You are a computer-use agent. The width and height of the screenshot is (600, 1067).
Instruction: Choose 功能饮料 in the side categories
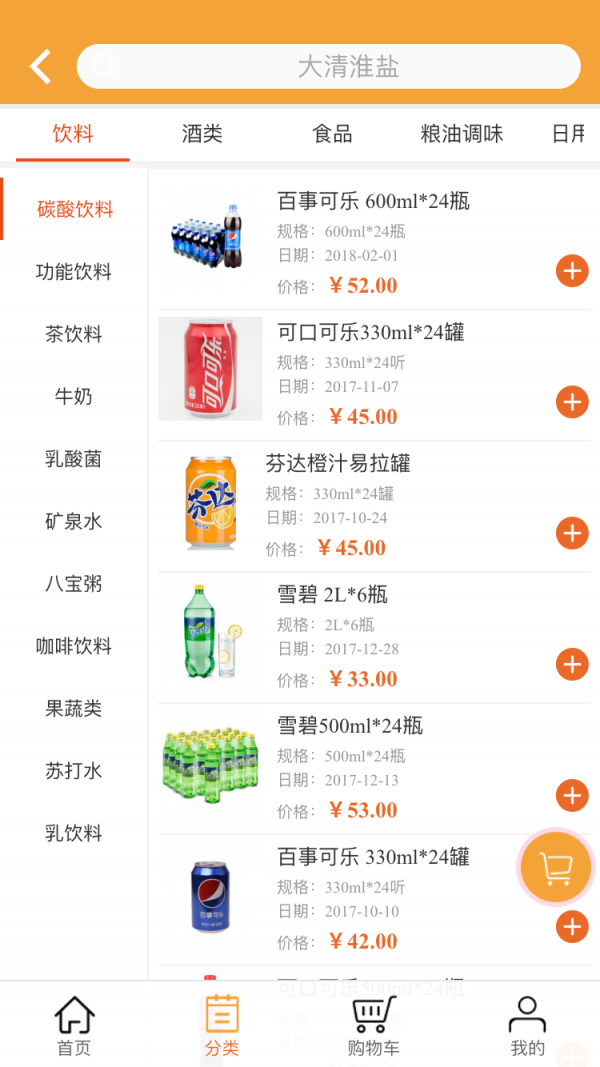74,272
